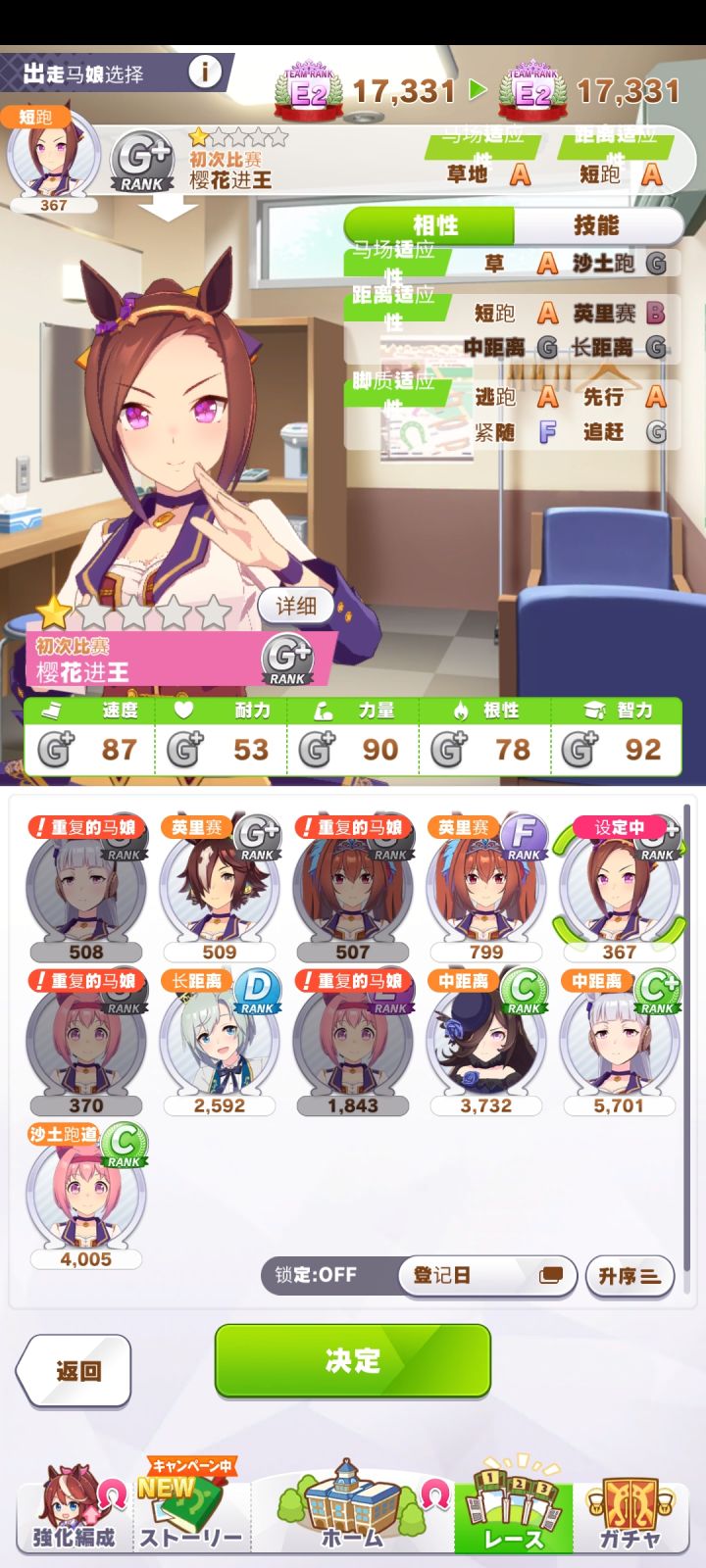Change sort order via 升序 control
Image resolution: width=706 pixels, height=1568 pixels.
tap(629, 1276)
